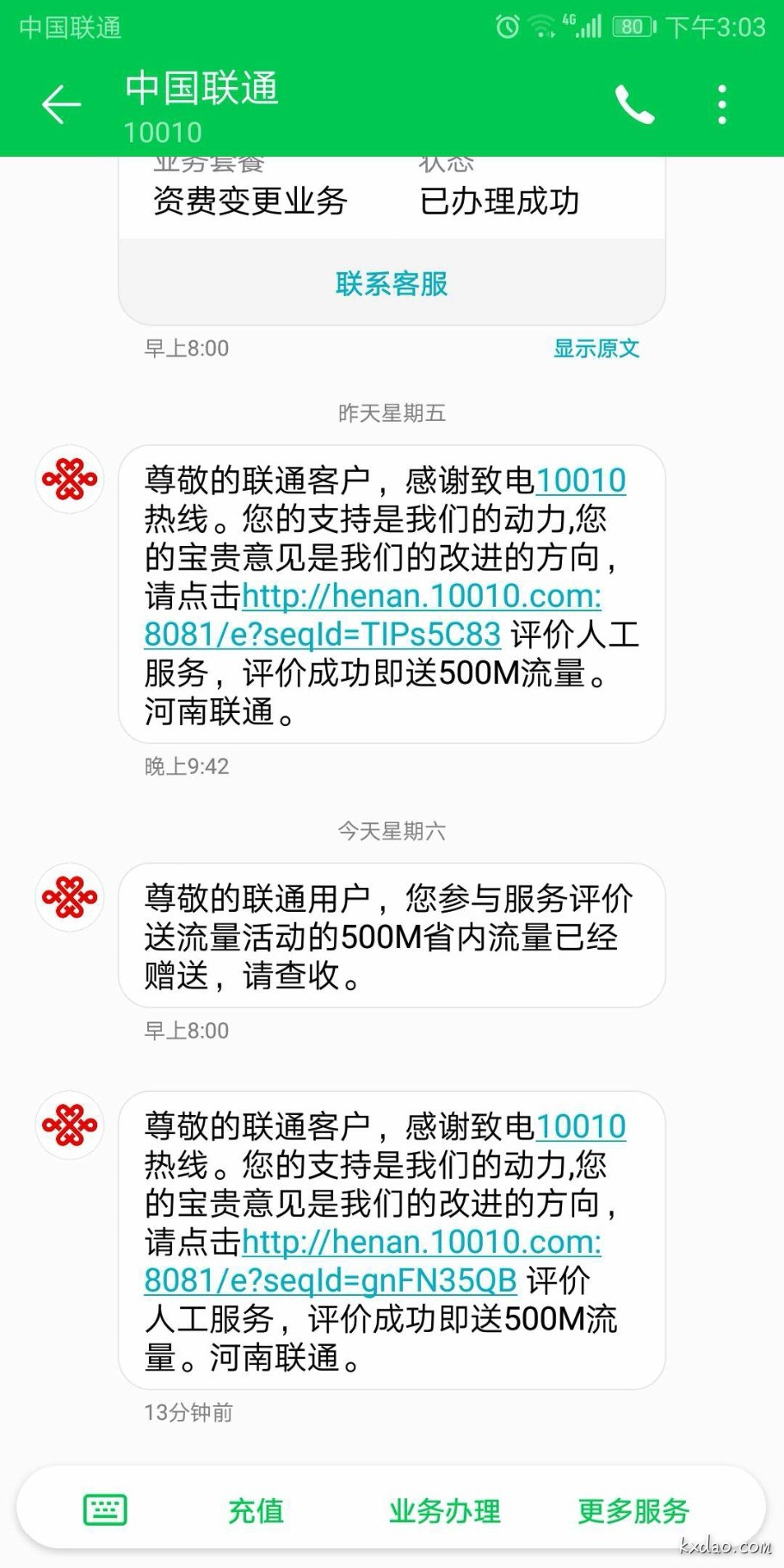This screenshot has width=784, height=1568.
Task: Switch to the keyboard input
Action: [105, 1509]
